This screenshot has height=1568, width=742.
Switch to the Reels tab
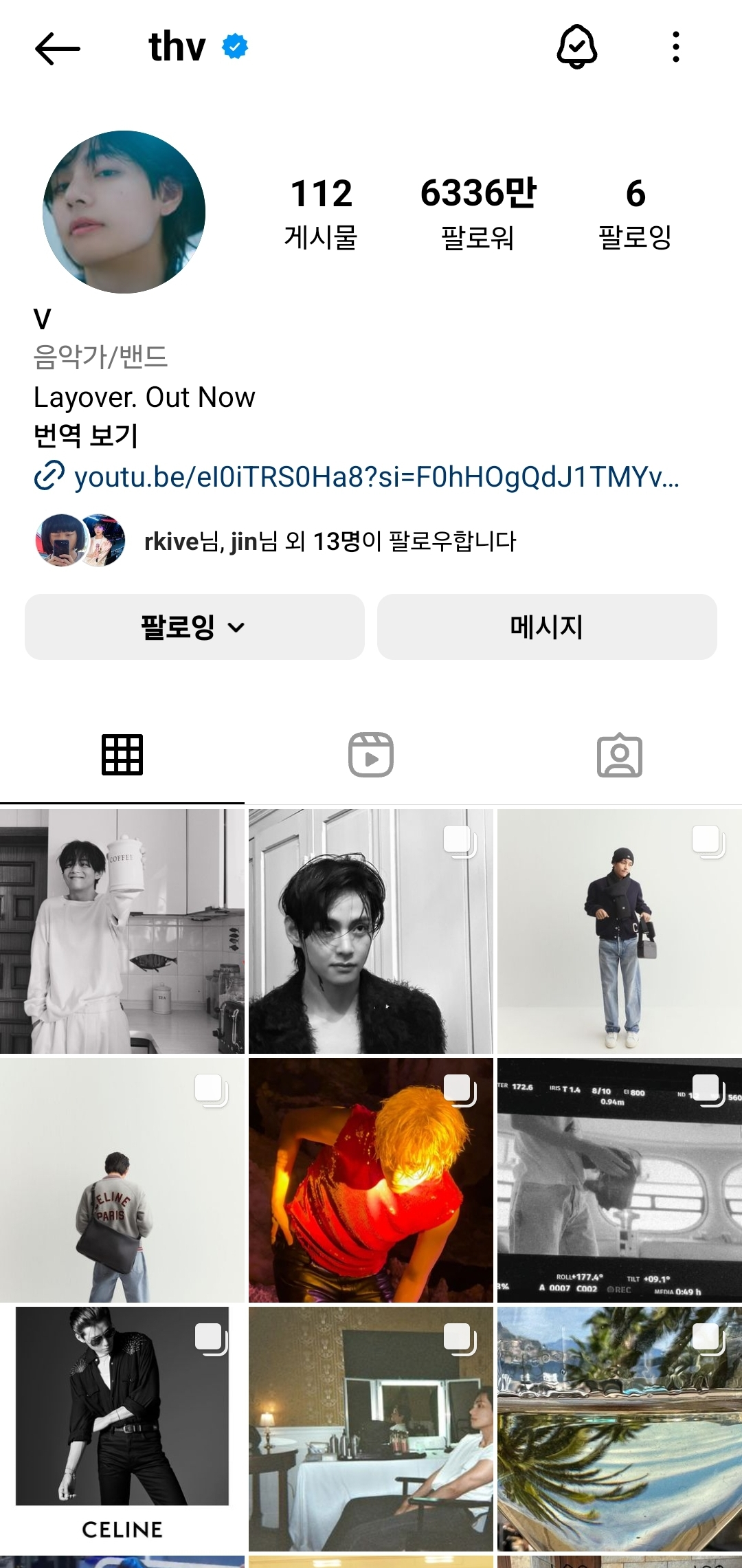(x=371, y=755)
